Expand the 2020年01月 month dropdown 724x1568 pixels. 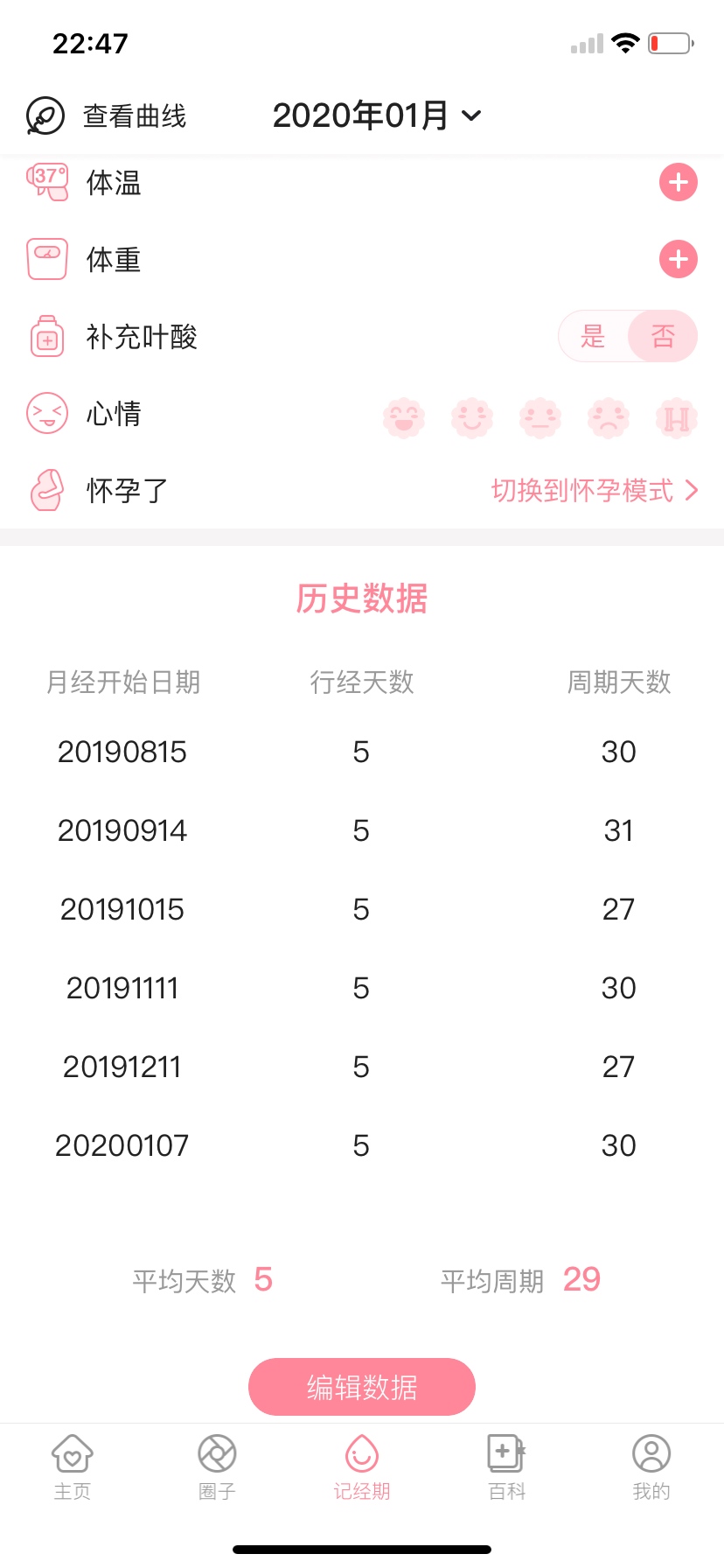377,115
